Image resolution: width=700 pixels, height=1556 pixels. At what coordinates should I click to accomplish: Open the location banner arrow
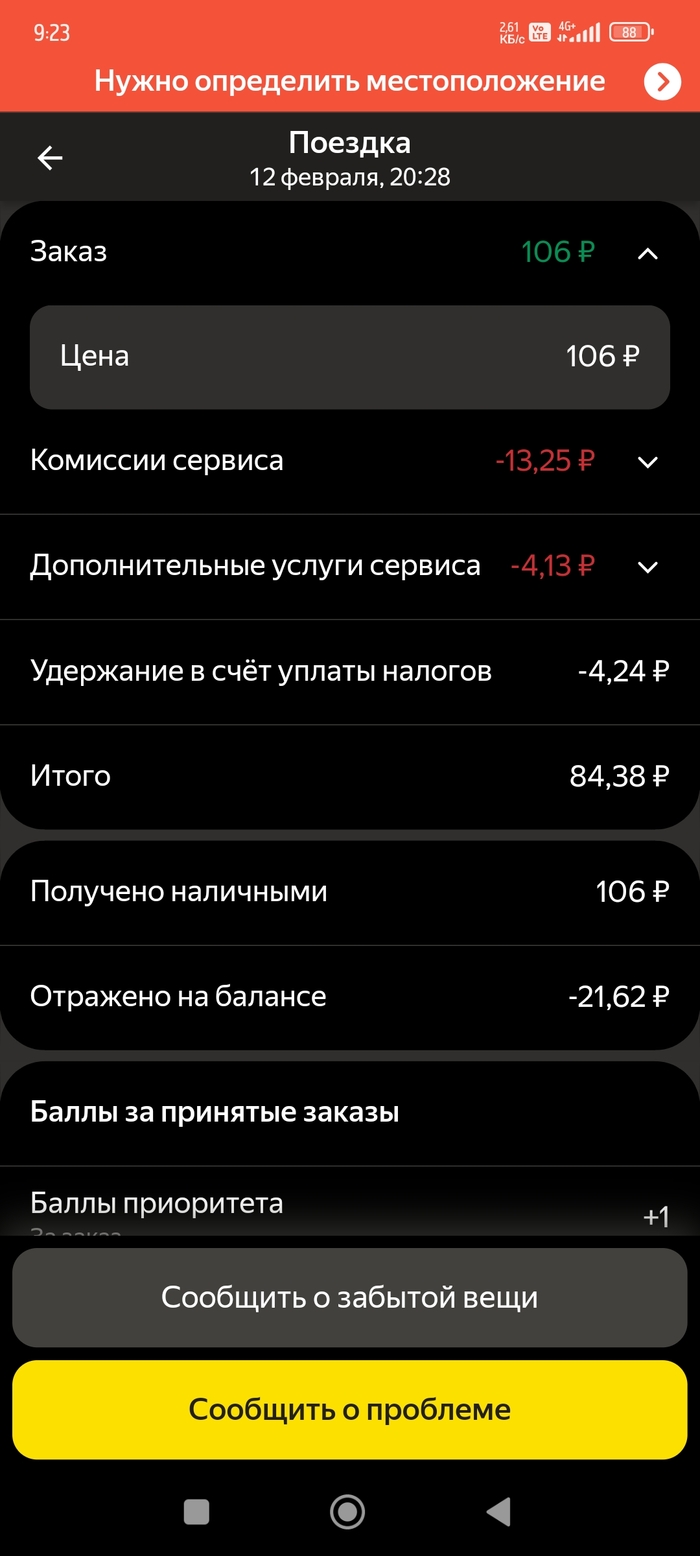pos(662,82)
